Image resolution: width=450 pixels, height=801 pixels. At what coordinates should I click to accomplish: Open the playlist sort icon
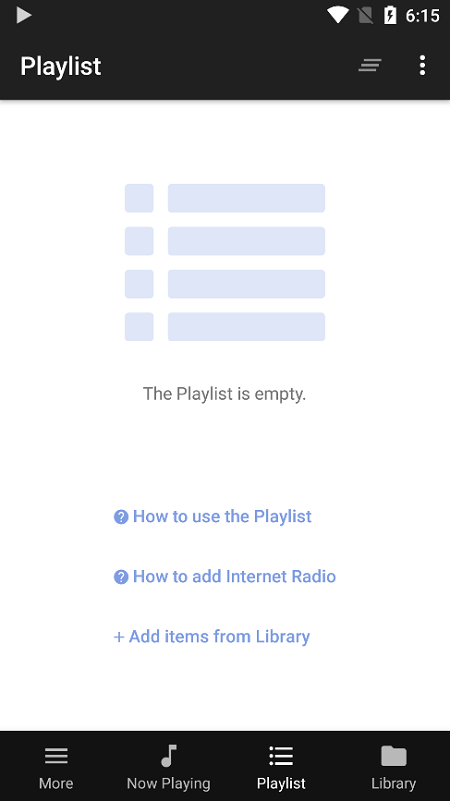point(370,65)
